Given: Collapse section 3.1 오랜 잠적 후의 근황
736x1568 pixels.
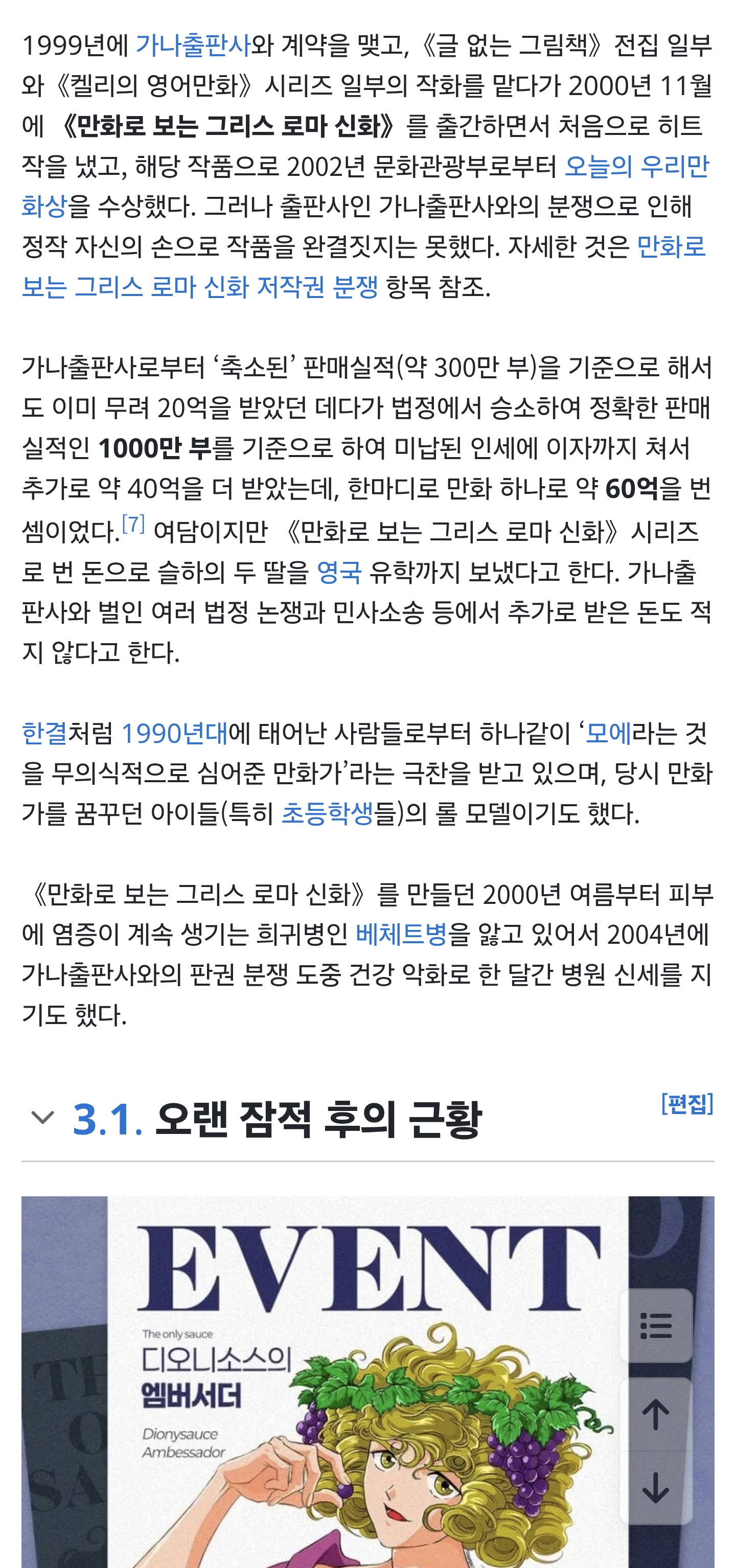Looking at the screenshot, I should (x=42, y=1118).
